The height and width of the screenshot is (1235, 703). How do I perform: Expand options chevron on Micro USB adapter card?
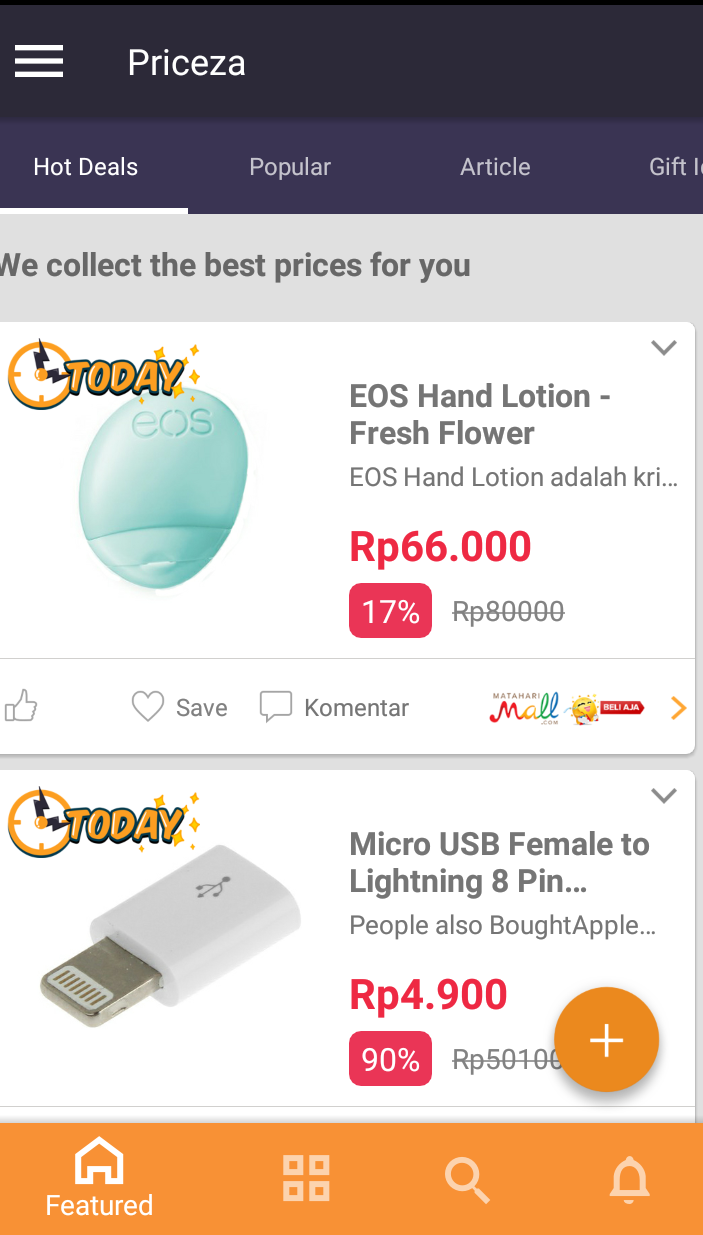coord(664,796)
